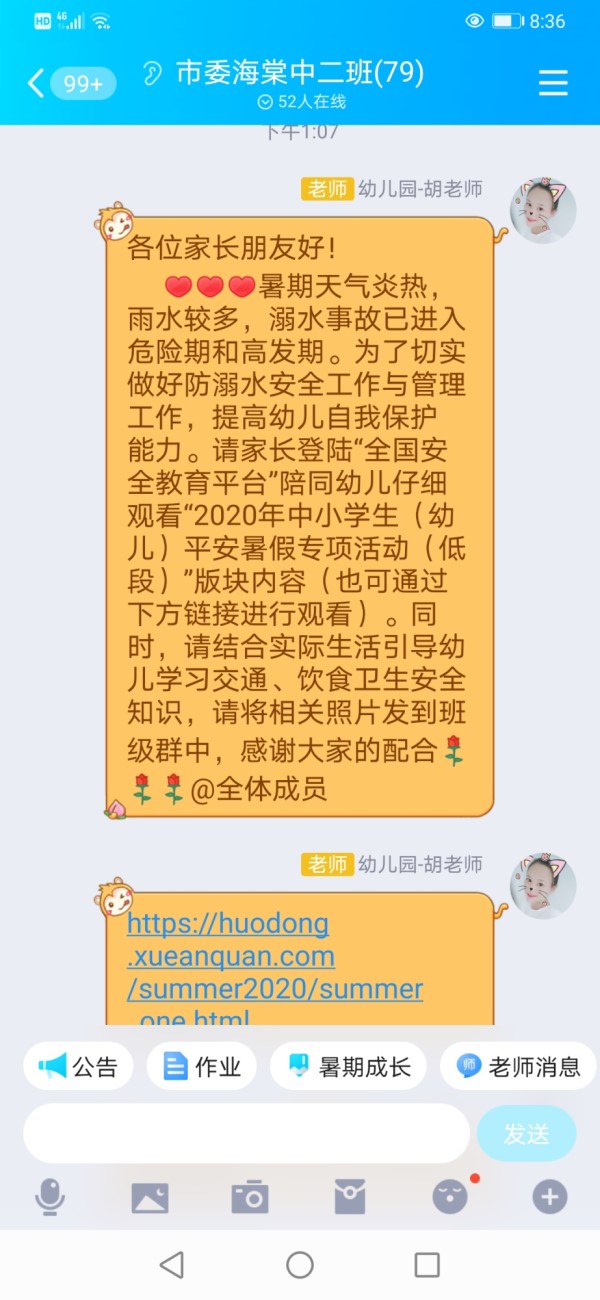This screenshot has height=1300, width=600.
Task: Open the camera icon
Action: point(250,1196)
